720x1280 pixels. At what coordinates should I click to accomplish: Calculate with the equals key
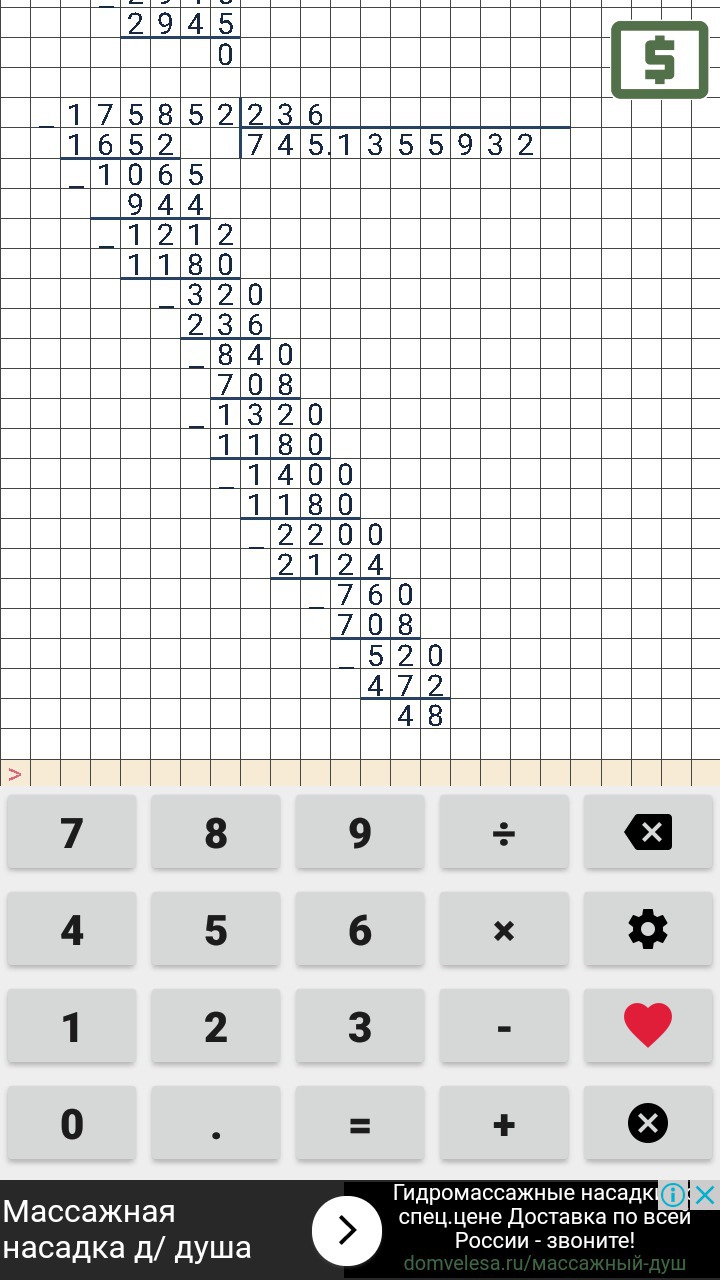tap(360, 1124)
